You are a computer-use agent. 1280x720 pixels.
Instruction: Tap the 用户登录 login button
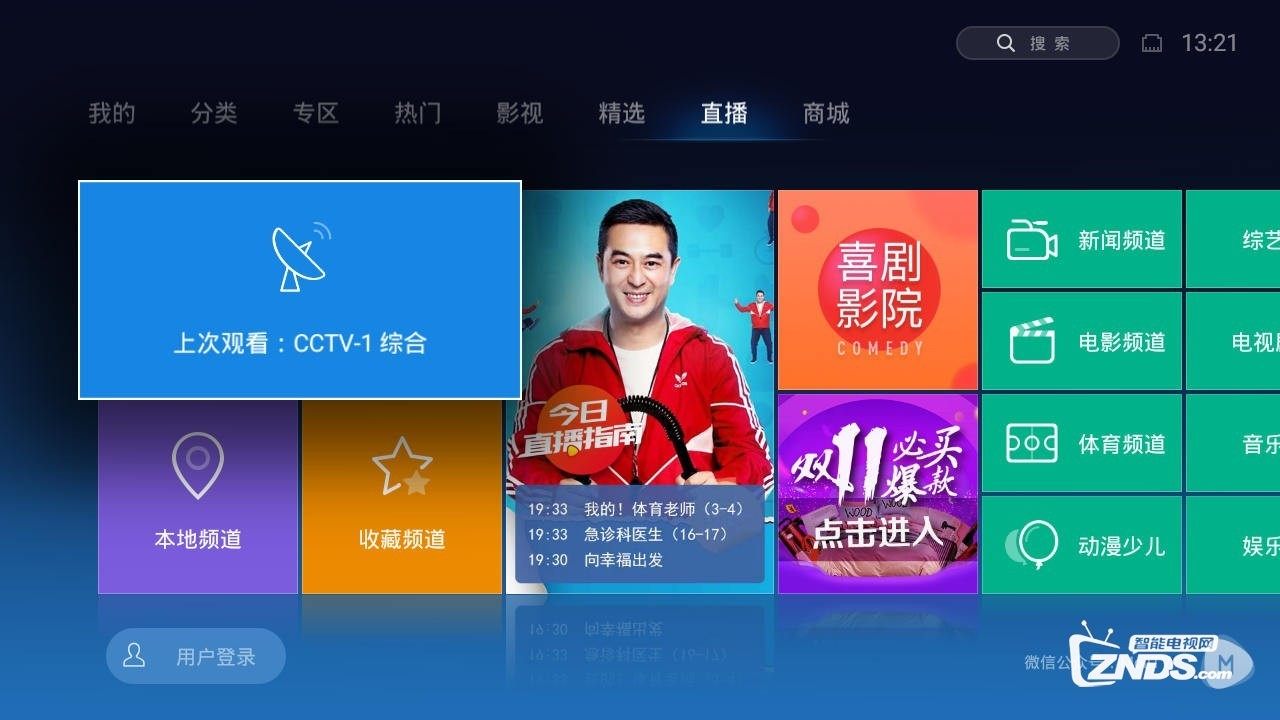[196, 656]
